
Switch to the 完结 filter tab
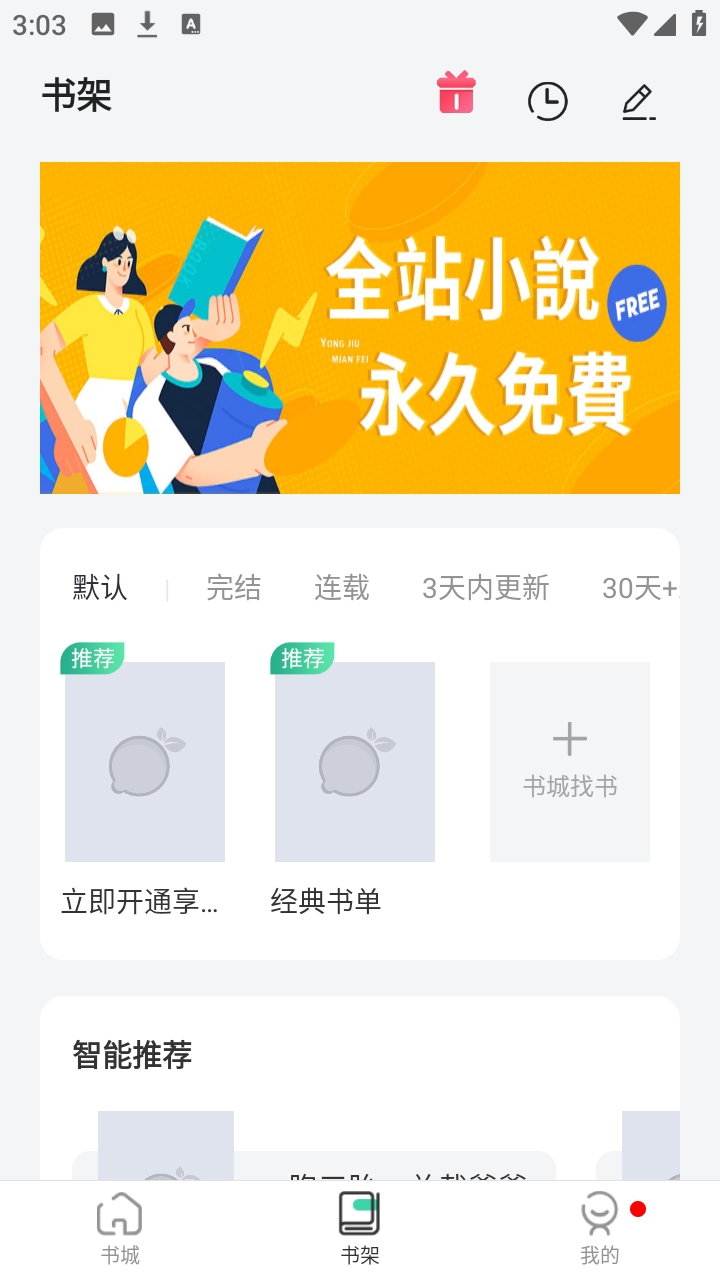point(234,588)
